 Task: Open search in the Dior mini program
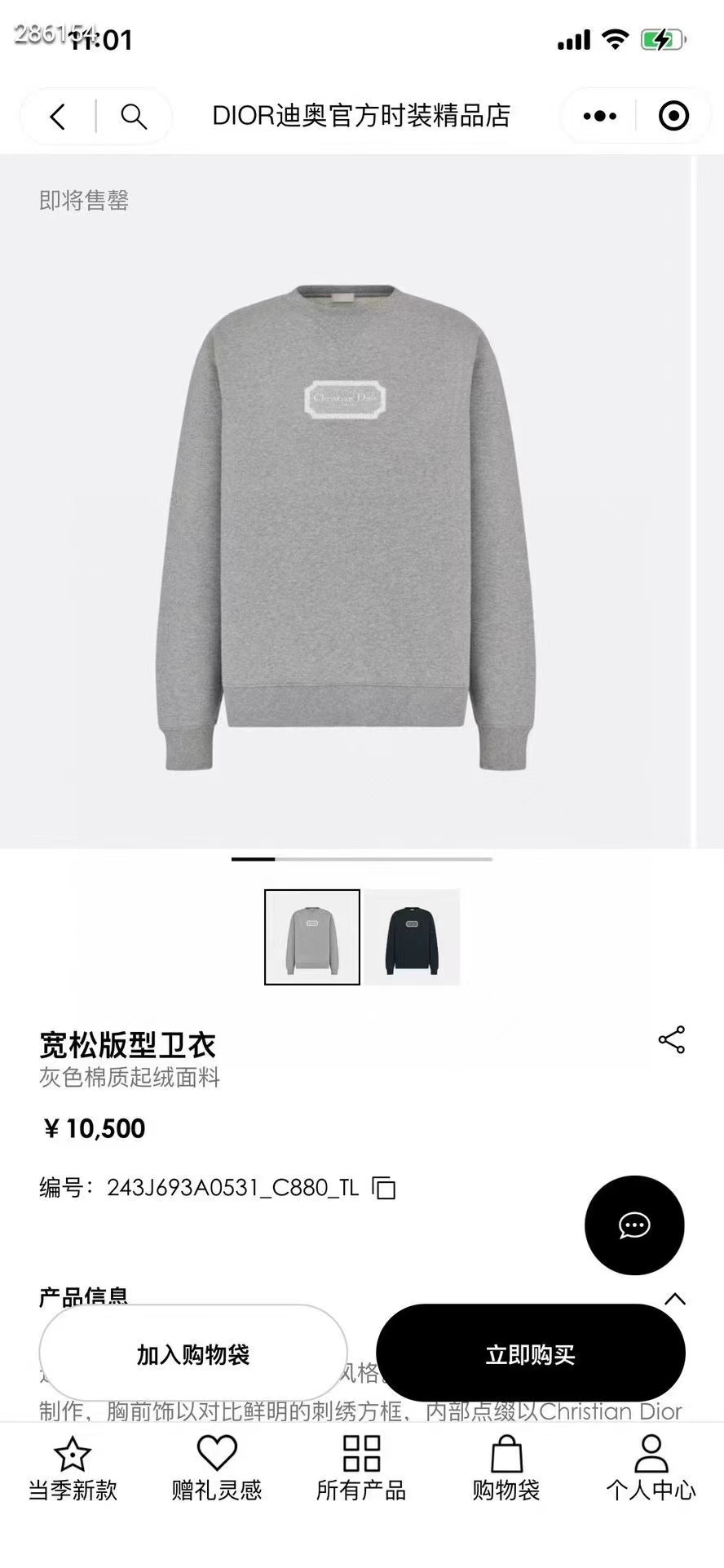point(134,117)
